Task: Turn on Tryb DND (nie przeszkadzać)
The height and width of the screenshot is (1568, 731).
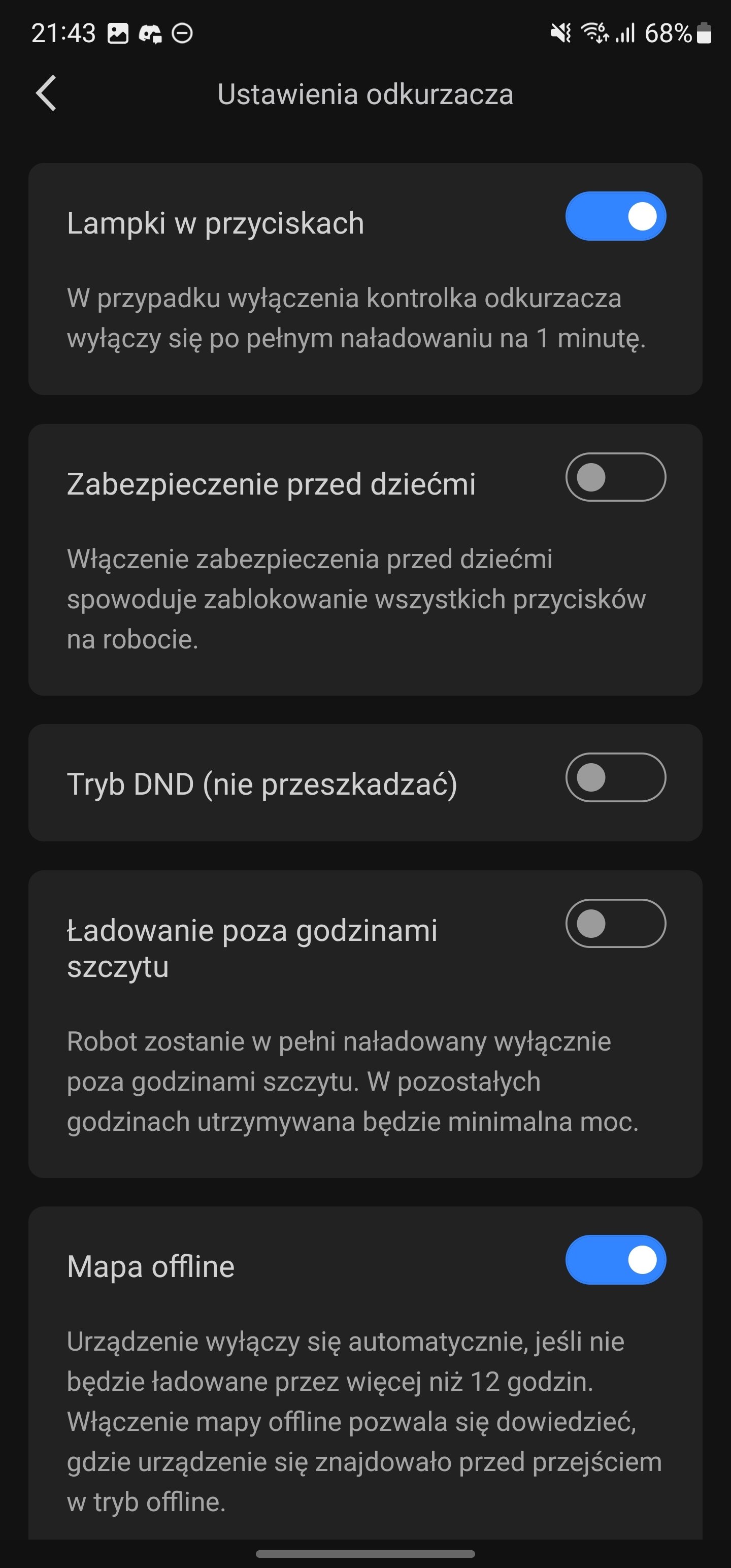Action: pyautogui.click(x=615, y=777)
